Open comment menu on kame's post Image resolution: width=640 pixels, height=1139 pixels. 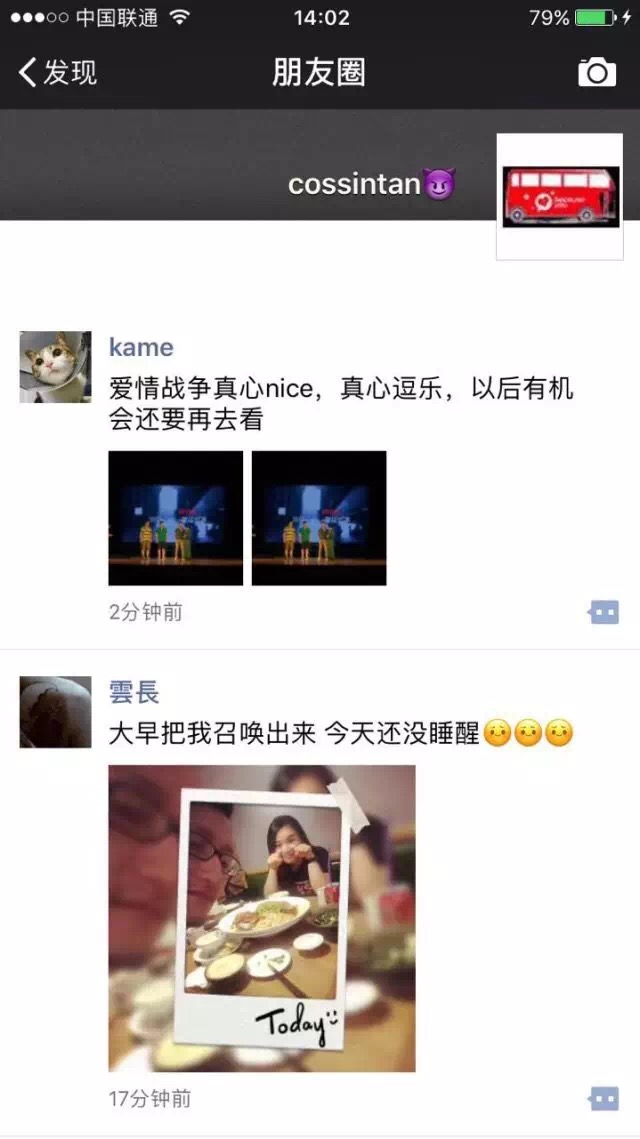(604, 612)
